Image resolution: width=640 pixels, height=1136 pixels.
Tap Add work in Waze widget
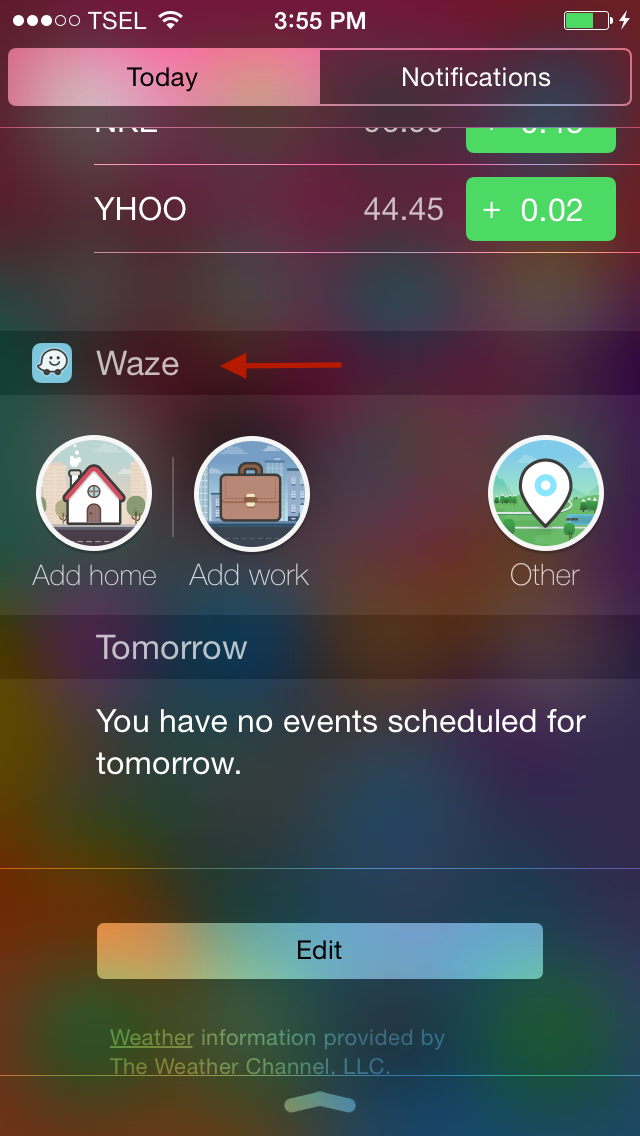[251, 494]
